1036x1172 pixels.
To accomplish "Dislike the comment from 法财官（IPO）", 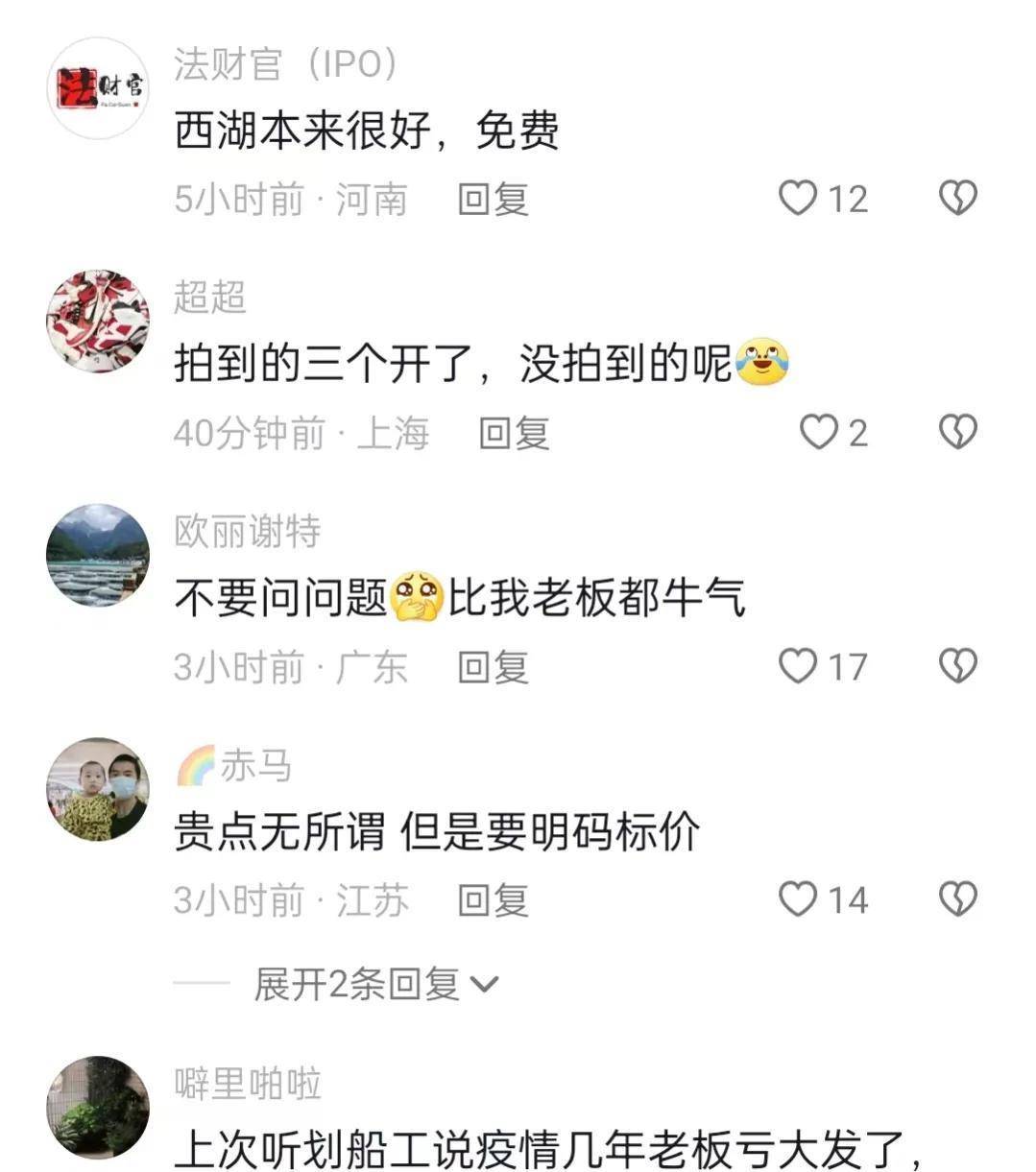I will [957, 199].
